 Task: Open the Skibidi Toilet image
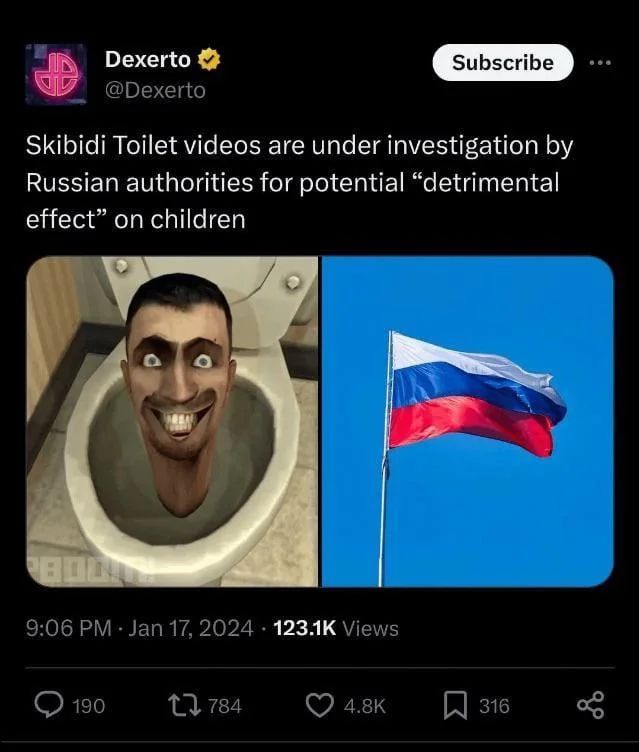[172, 421]
